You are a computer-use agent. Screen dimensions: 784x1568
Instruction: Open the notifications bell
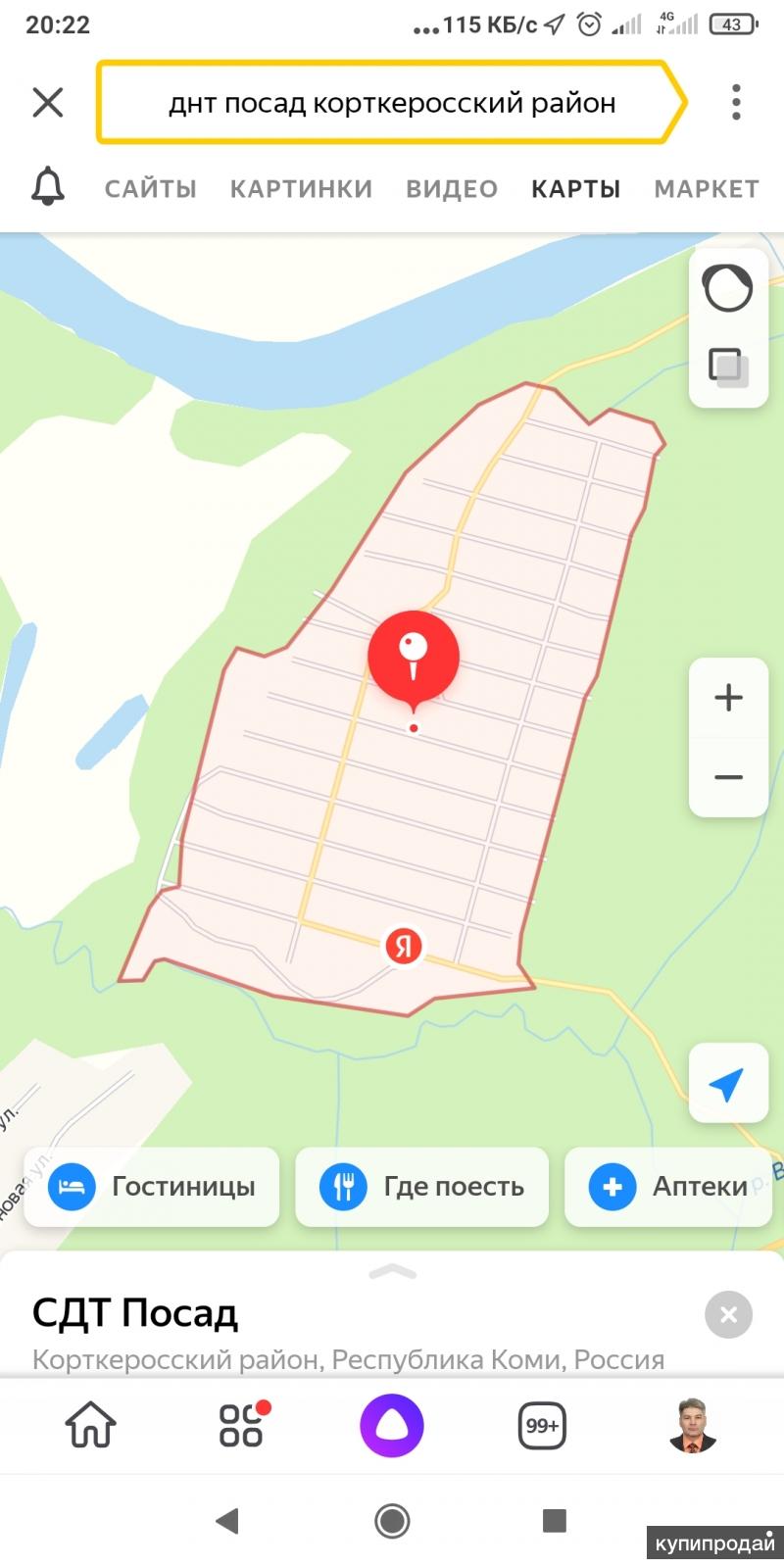point(48,186)
